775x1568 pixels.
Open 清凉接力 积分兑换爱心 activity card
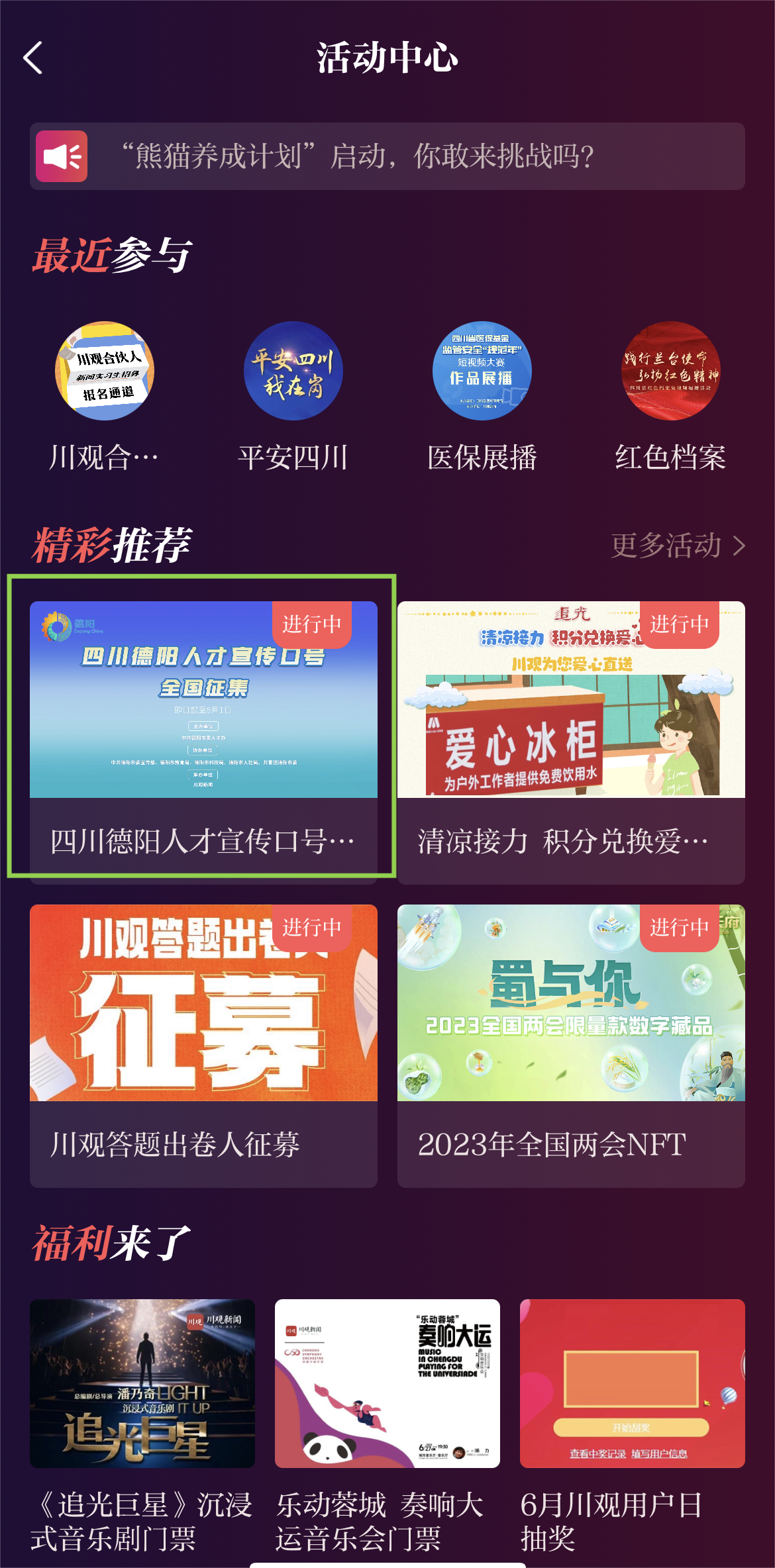[571, 742]
